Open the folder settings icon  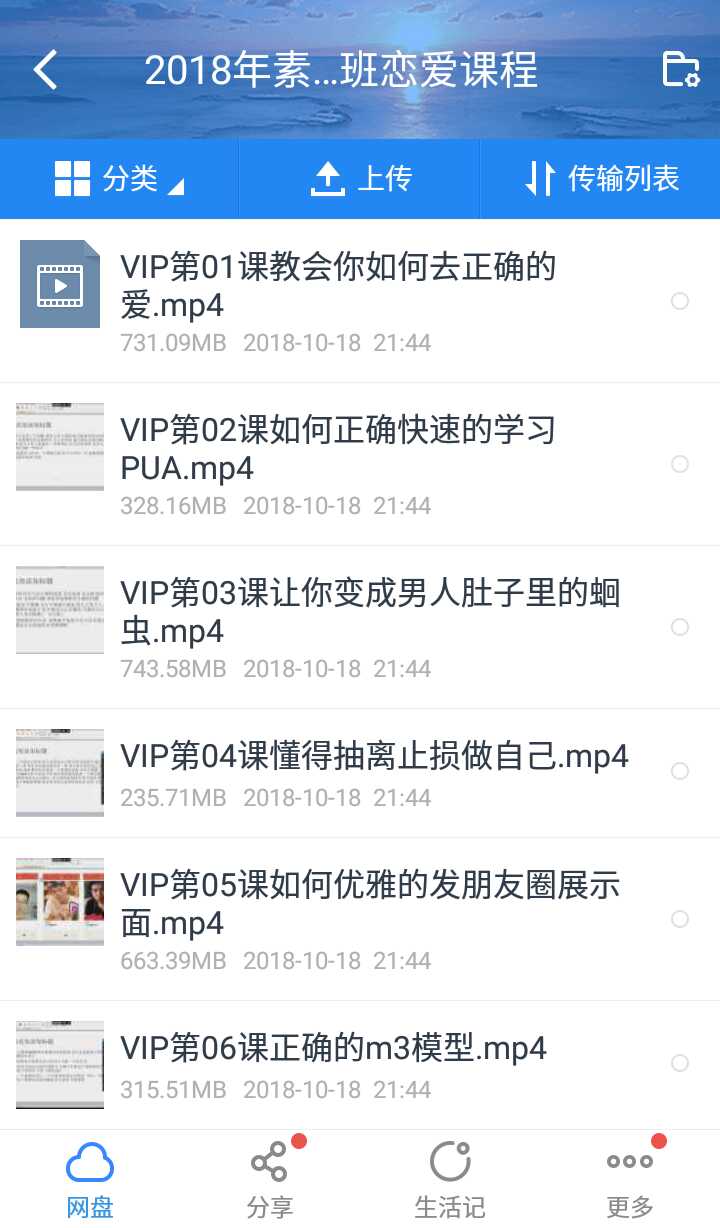[x=681, y=70]
